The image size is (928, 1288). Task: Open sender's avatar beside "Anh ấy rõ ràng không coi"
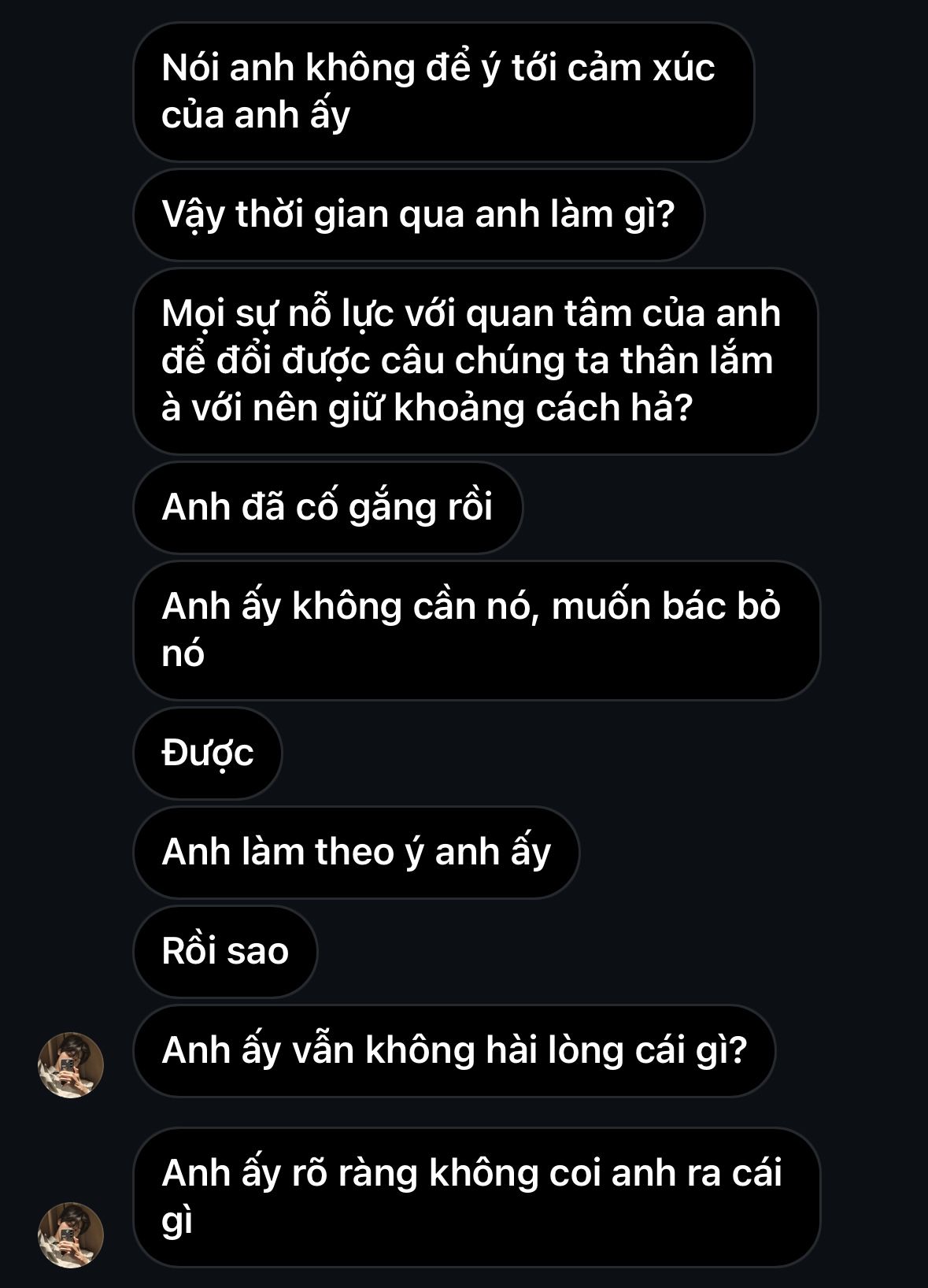tap(71, 1234)
